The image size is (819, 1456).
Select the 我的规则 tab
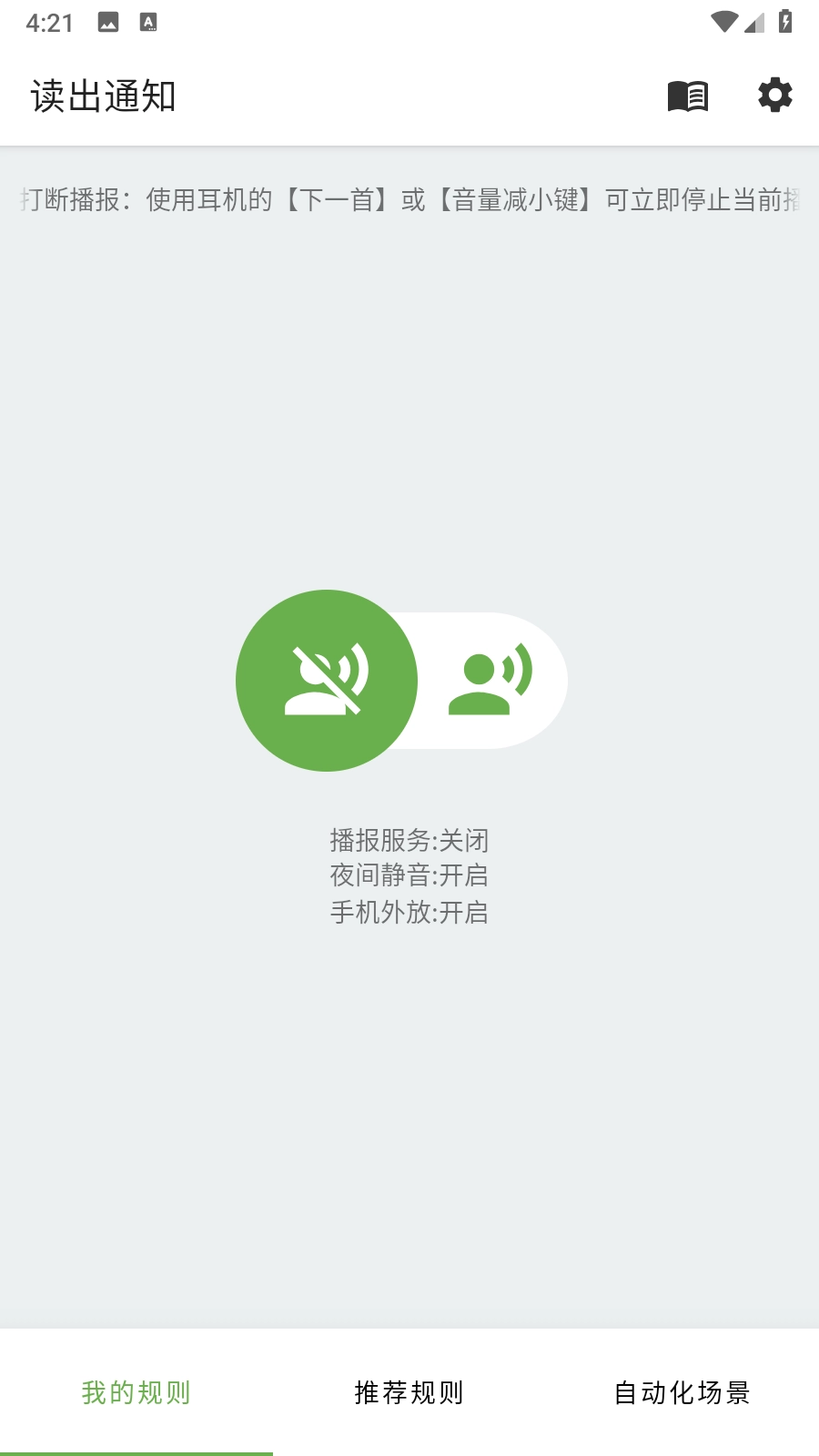pos(136,1392)
